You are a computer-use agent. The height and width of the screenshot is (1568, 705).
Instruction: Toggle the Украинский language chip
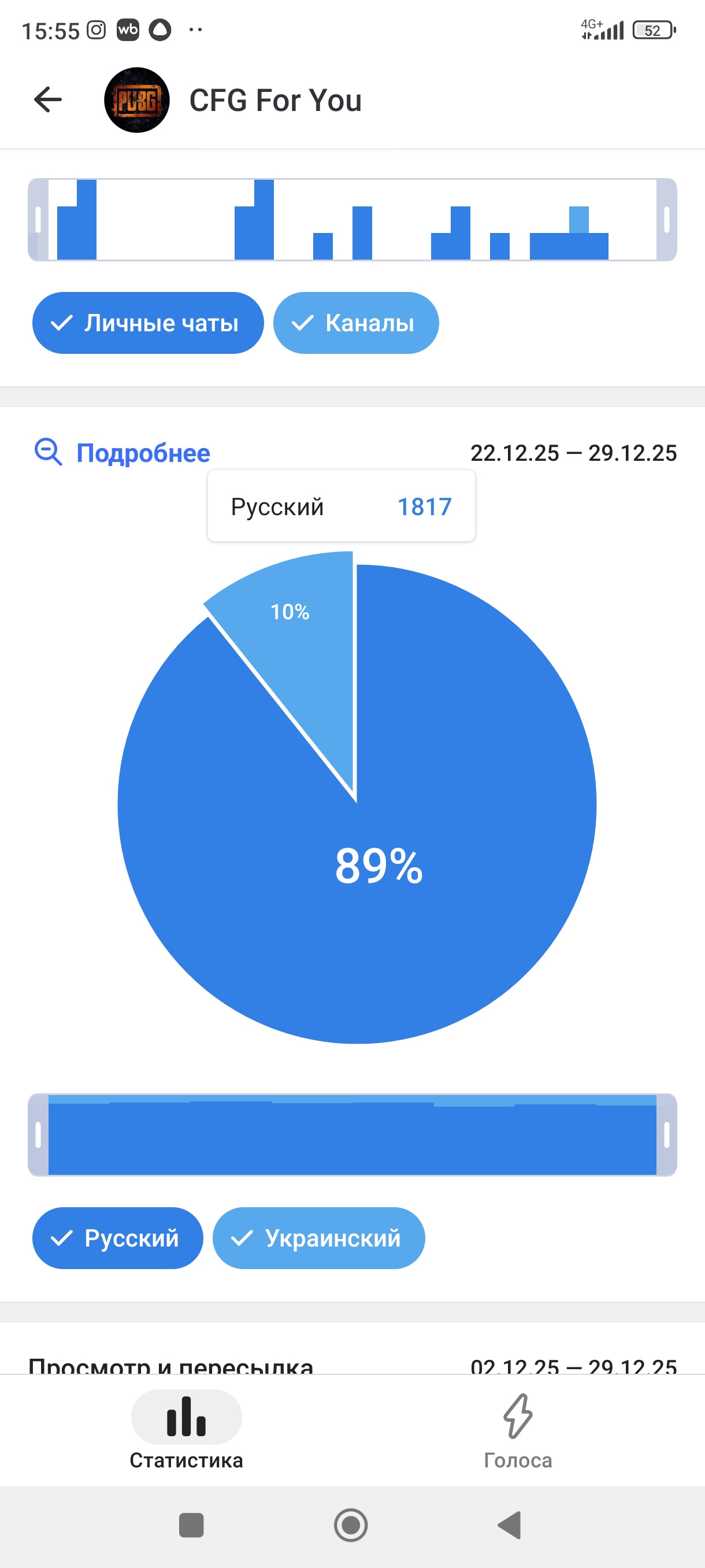point(318,1237)
